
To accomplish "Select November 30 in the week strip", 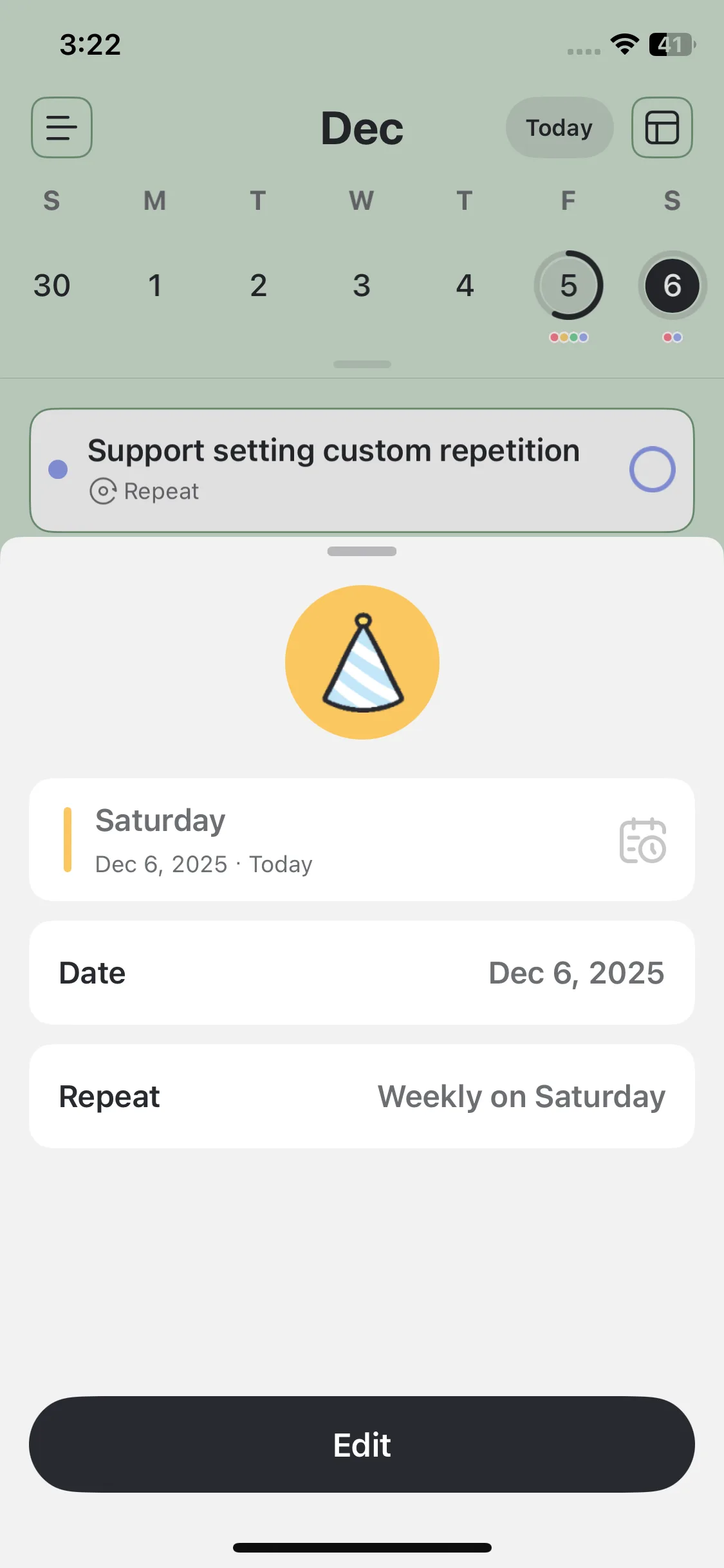I will tap(51, 285).
